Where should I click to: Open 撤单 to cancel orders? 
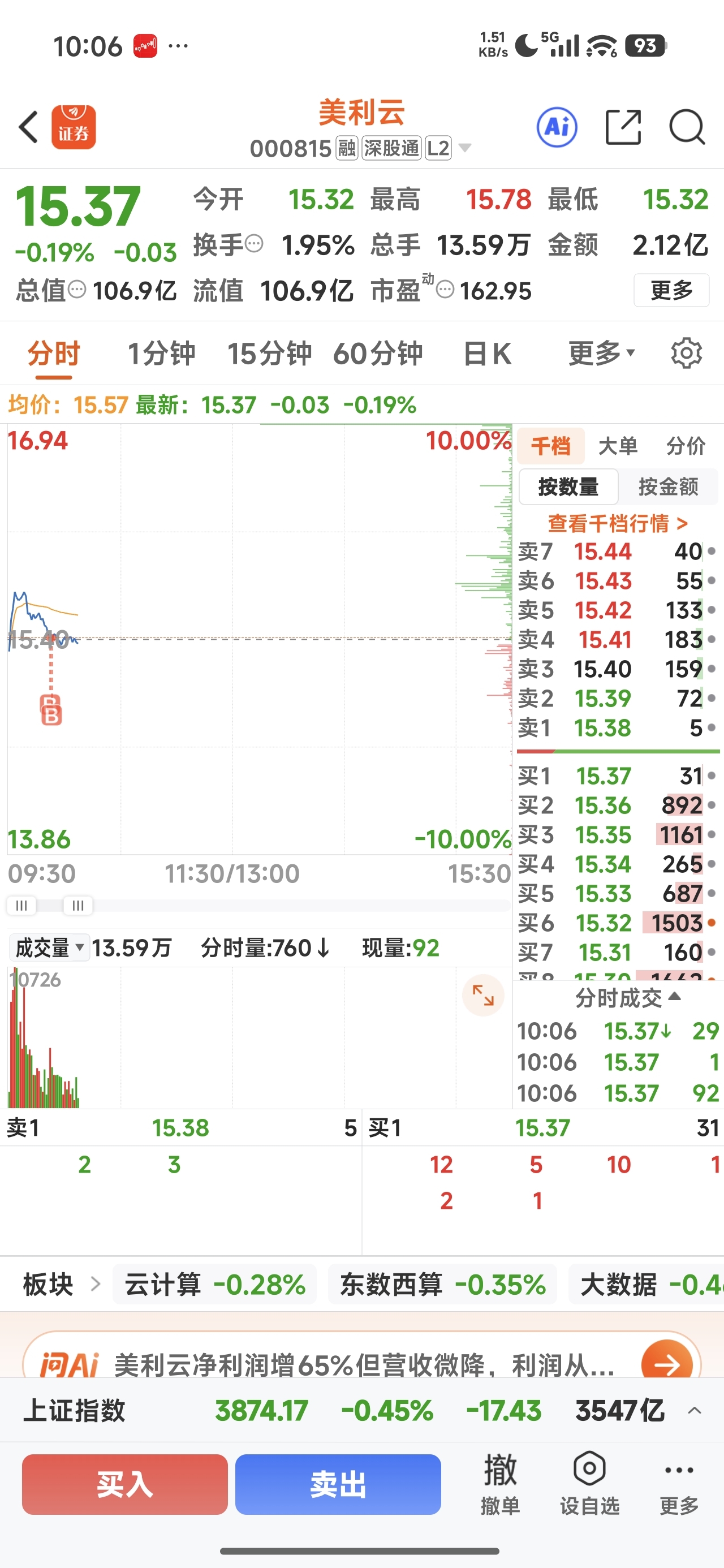click(x=500, y=1484)
